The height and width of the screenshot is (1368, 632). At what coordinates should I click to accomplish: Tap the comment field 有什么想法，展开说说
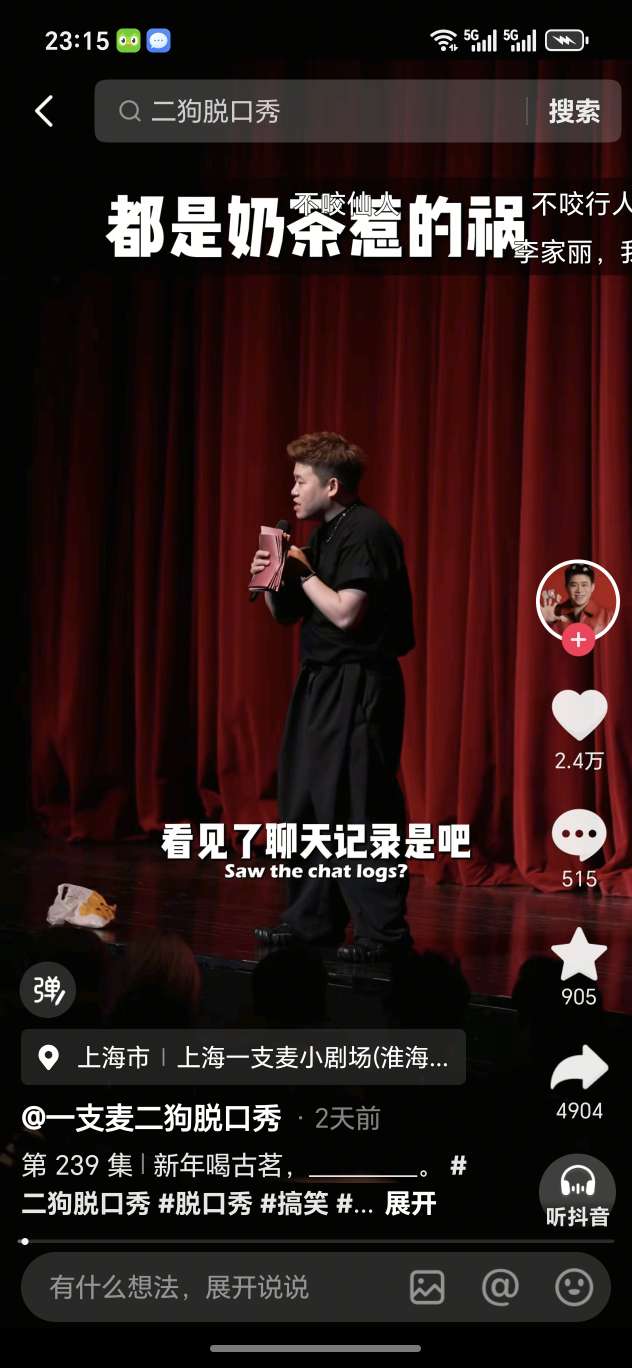tap(200, 1287)
